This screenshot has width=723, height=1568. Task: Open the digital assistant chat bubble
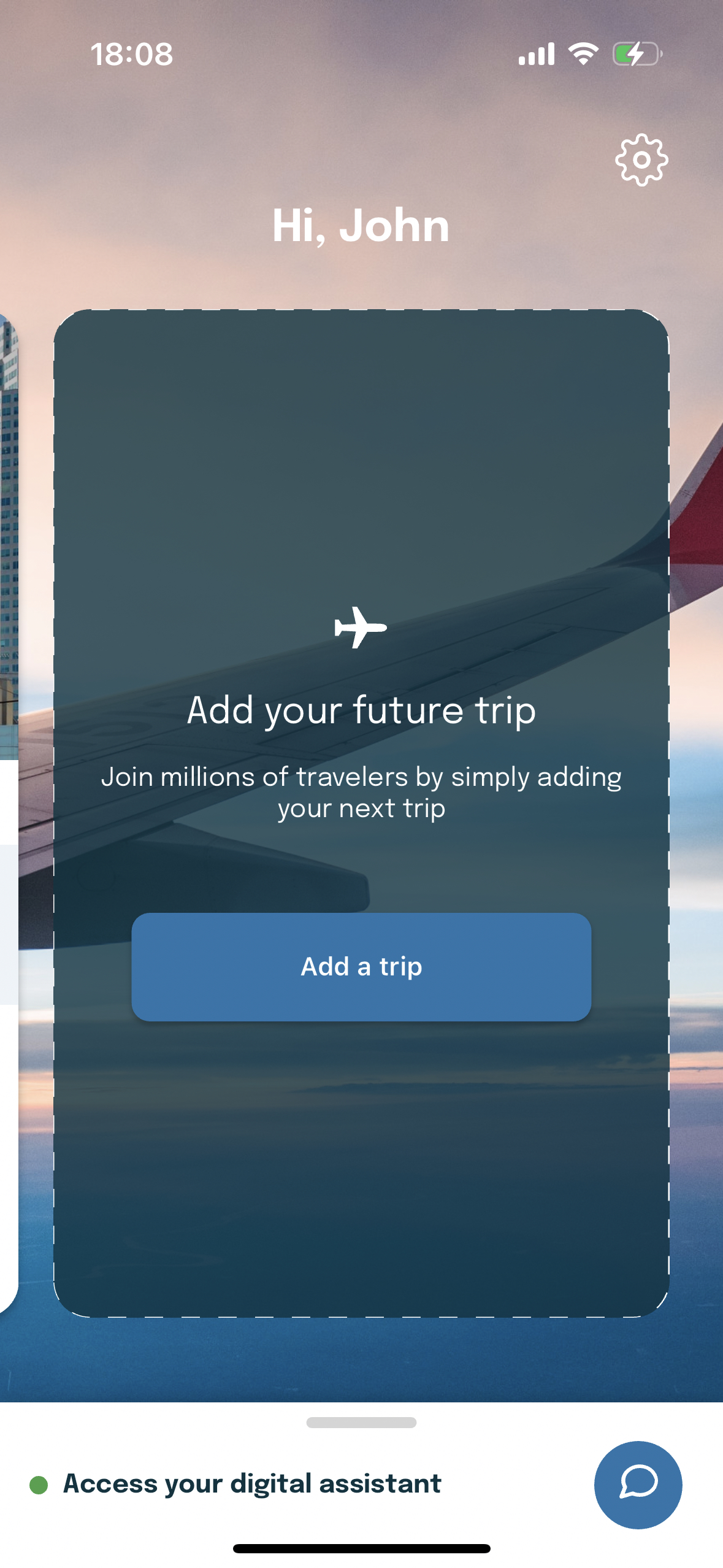tap(638, 1485)
